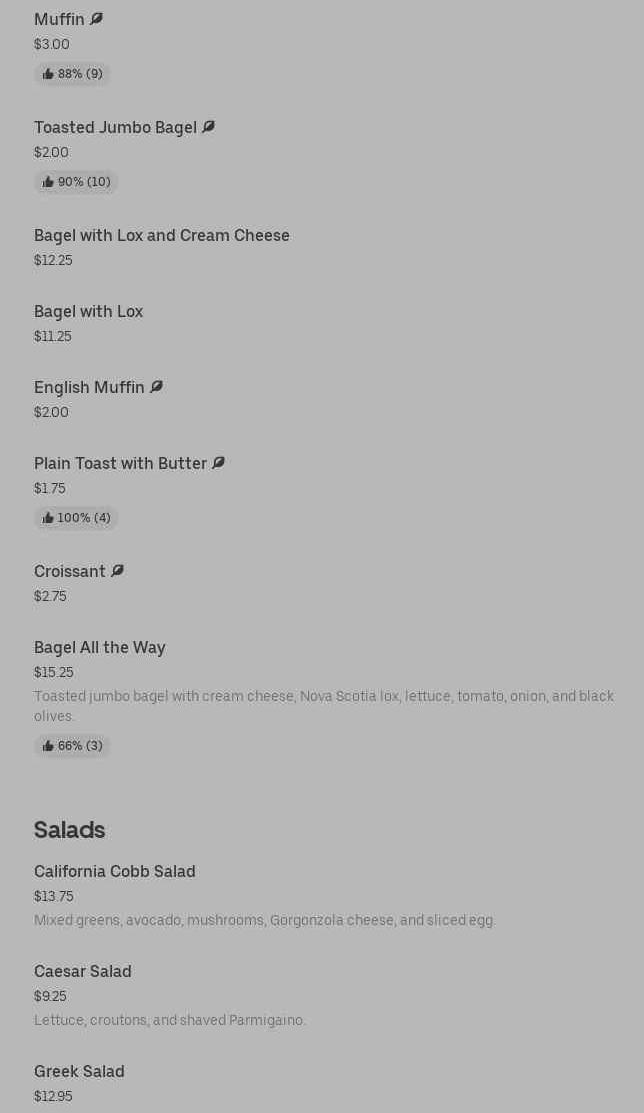The height and width of the screenshot is (1113, 644).
Task: Open Bagel with Lox and Cream Cheese
Action: (x=161, y=235)
